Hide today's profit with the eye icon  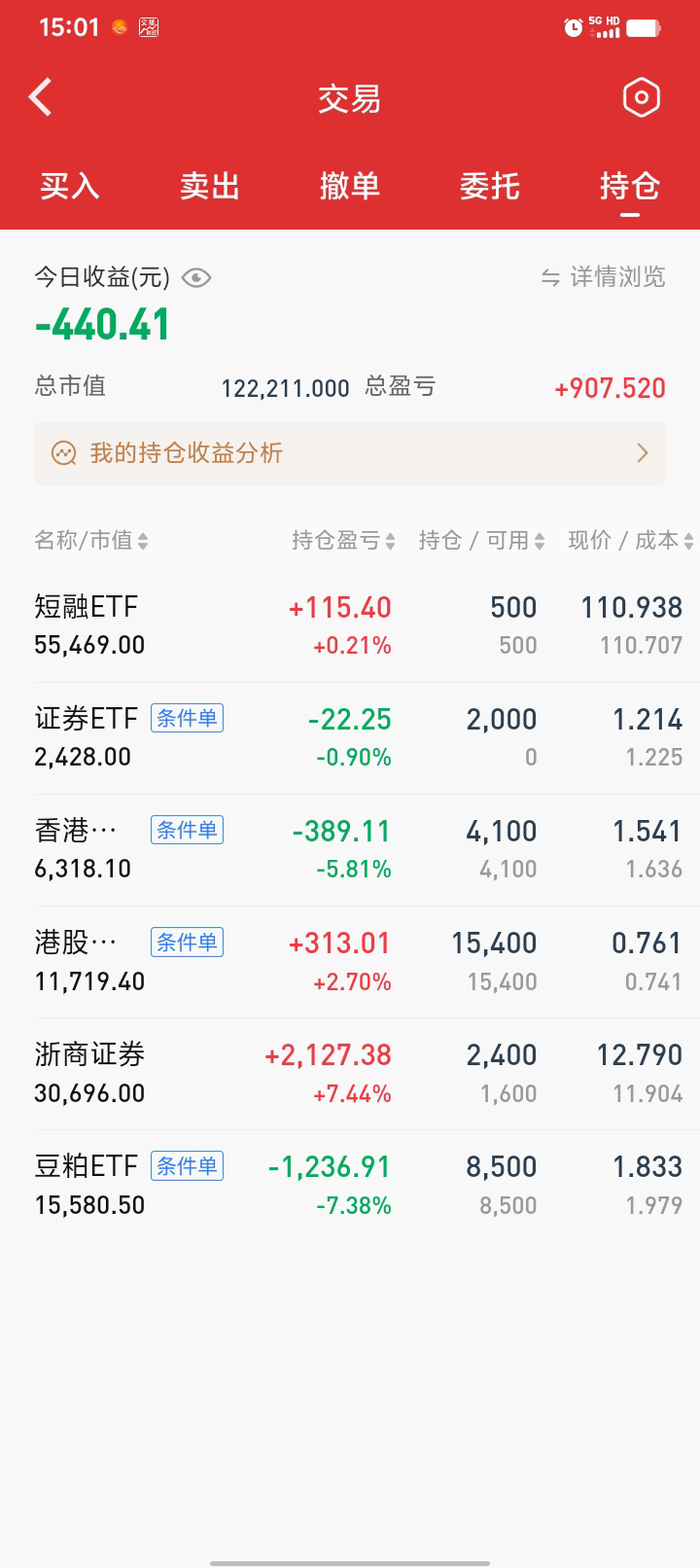196,278
